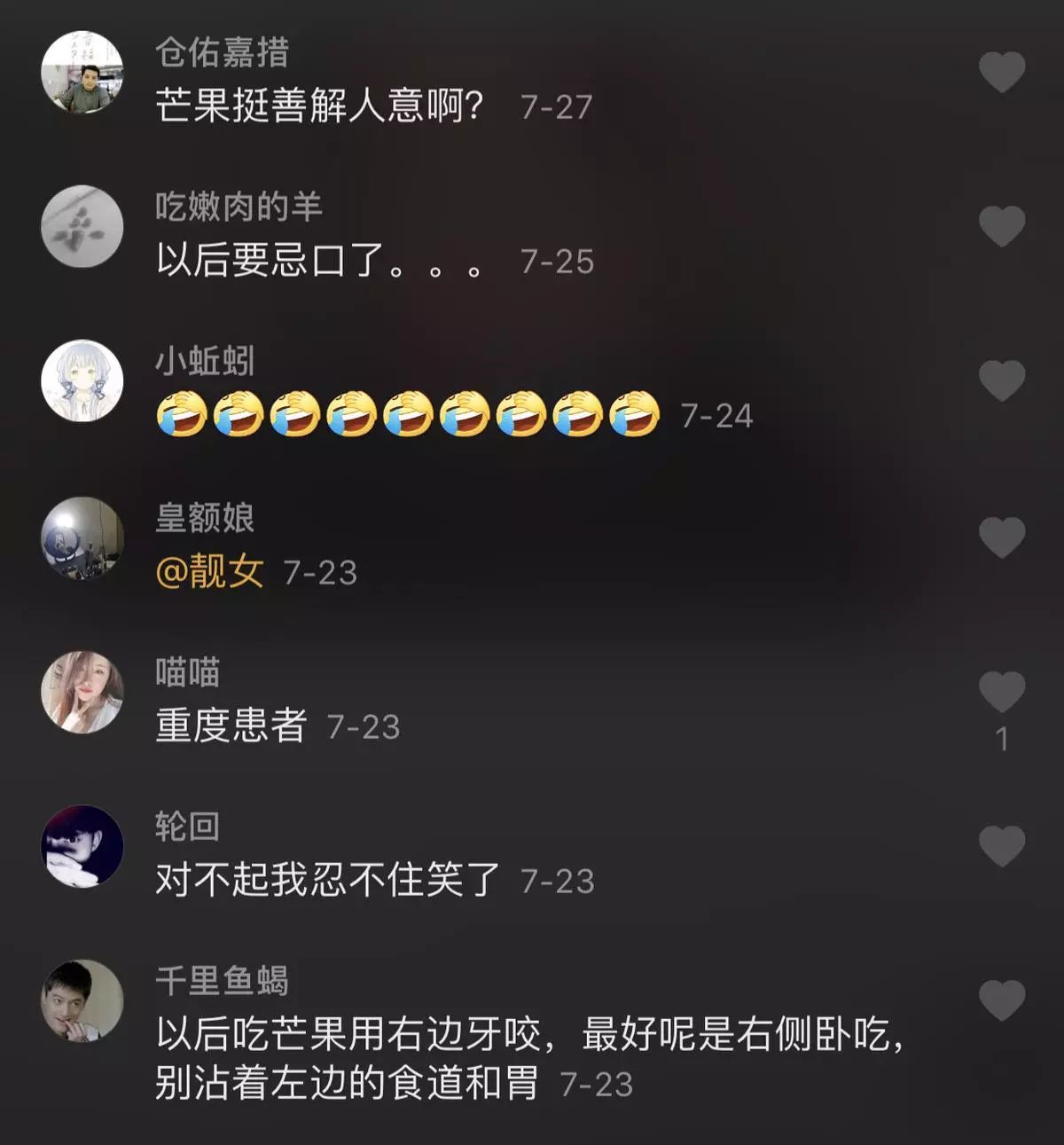Open 仓佑嘉措's profile avatar
This screenshot has height=1145, width=1064.
(82, 73)
